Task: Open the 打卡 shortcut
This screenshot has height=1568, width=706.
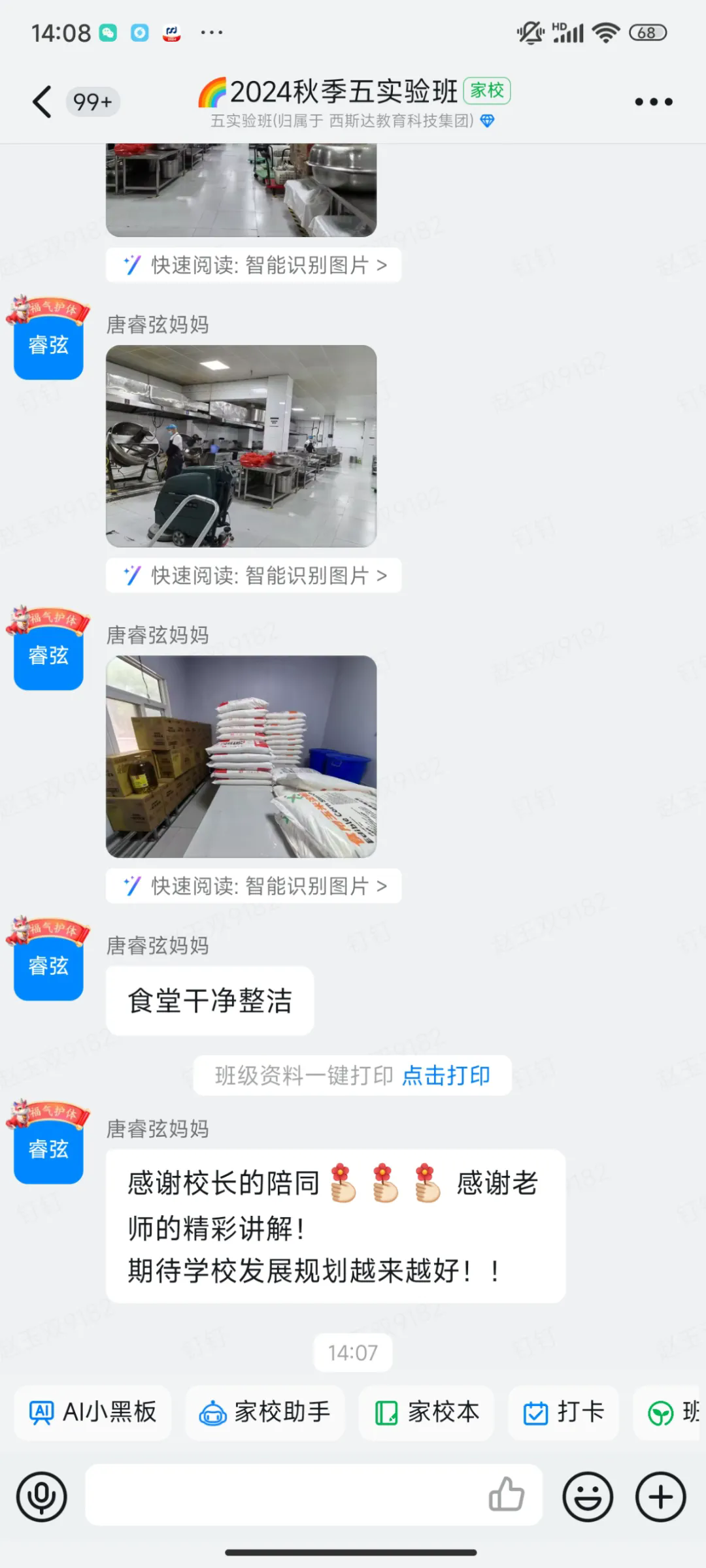Action: [563, 1412]
